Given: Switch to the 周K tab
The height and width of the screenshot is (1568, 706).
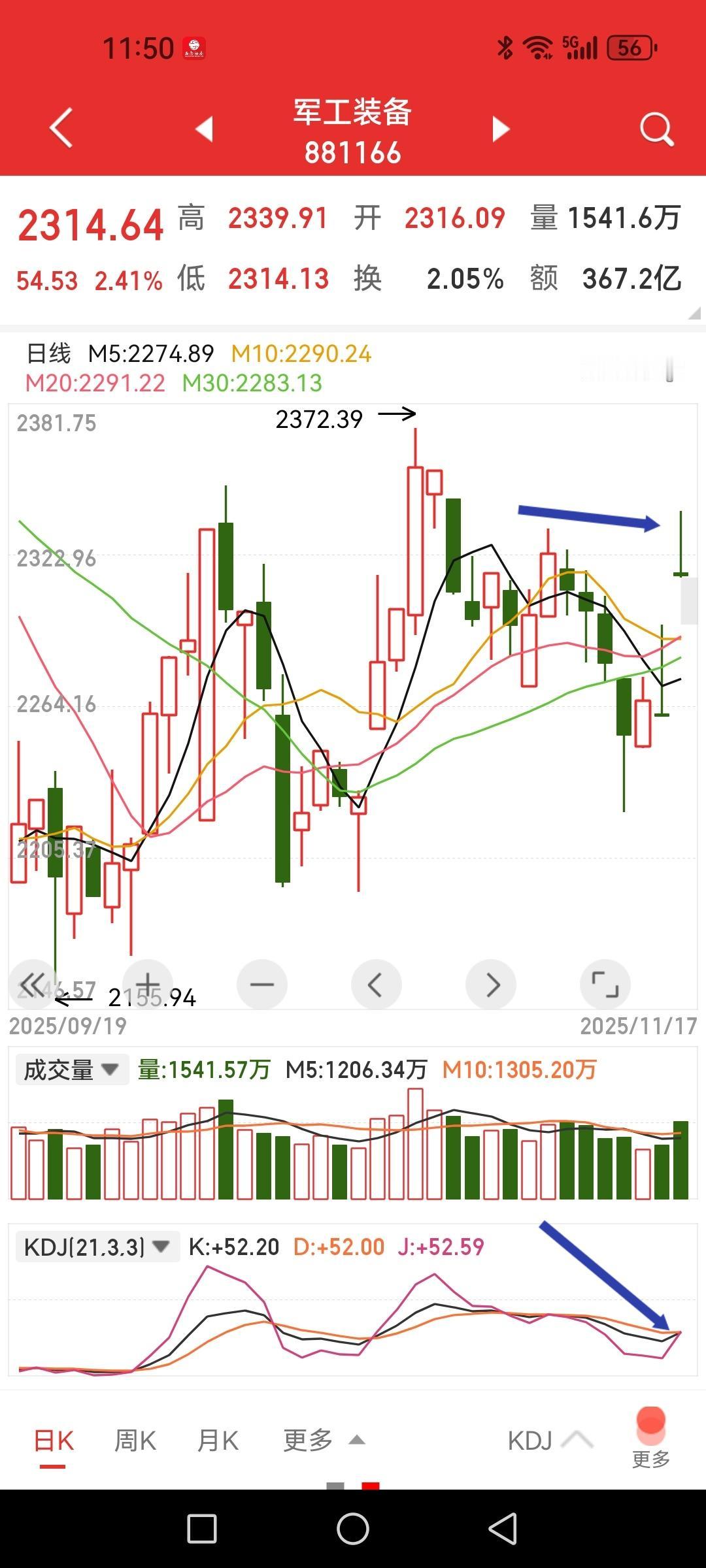Looking at the screenshot, I should (135, 1440).
